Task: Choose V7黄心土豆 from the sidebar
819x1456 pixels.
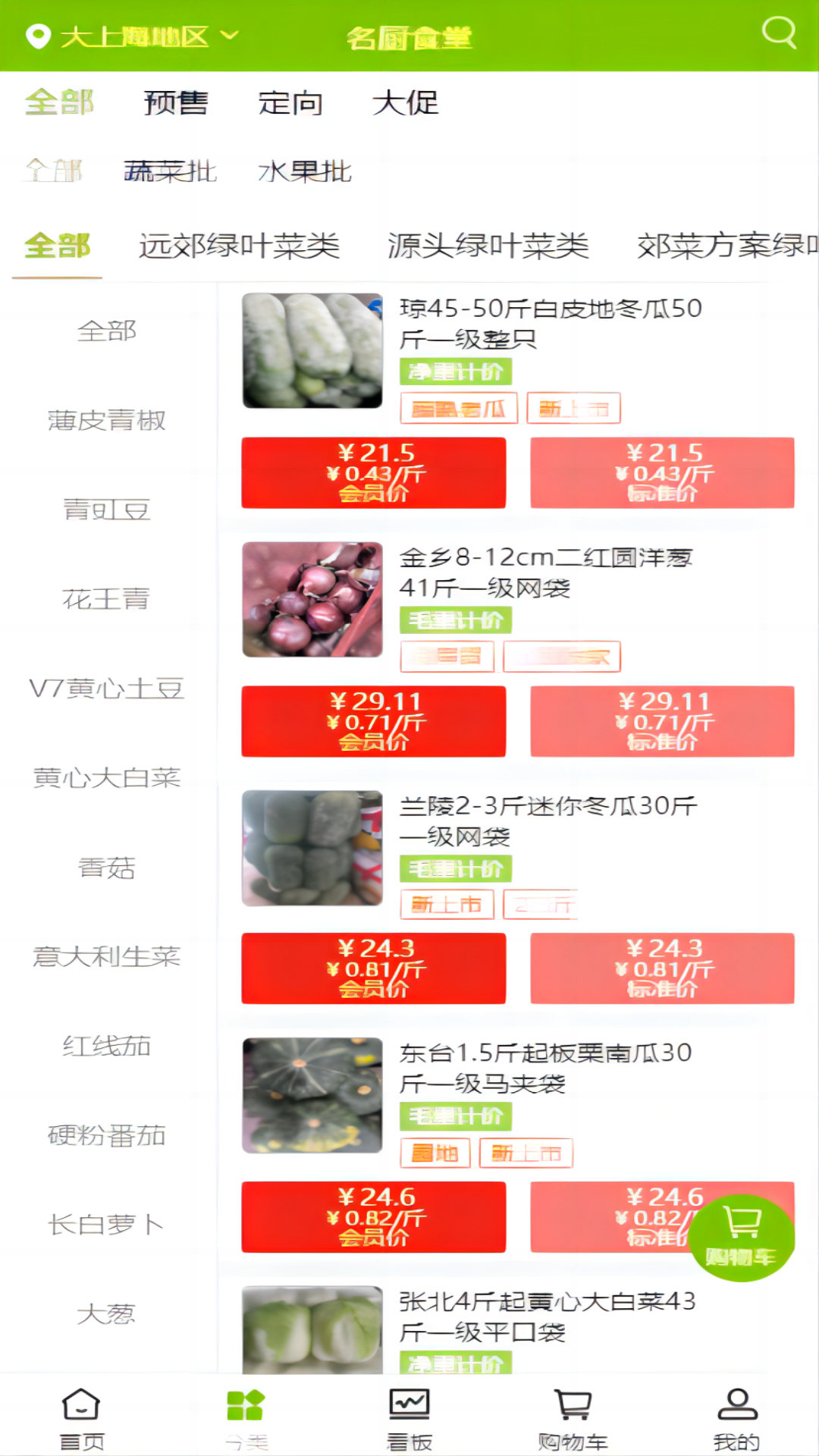Action: (106, 689)
